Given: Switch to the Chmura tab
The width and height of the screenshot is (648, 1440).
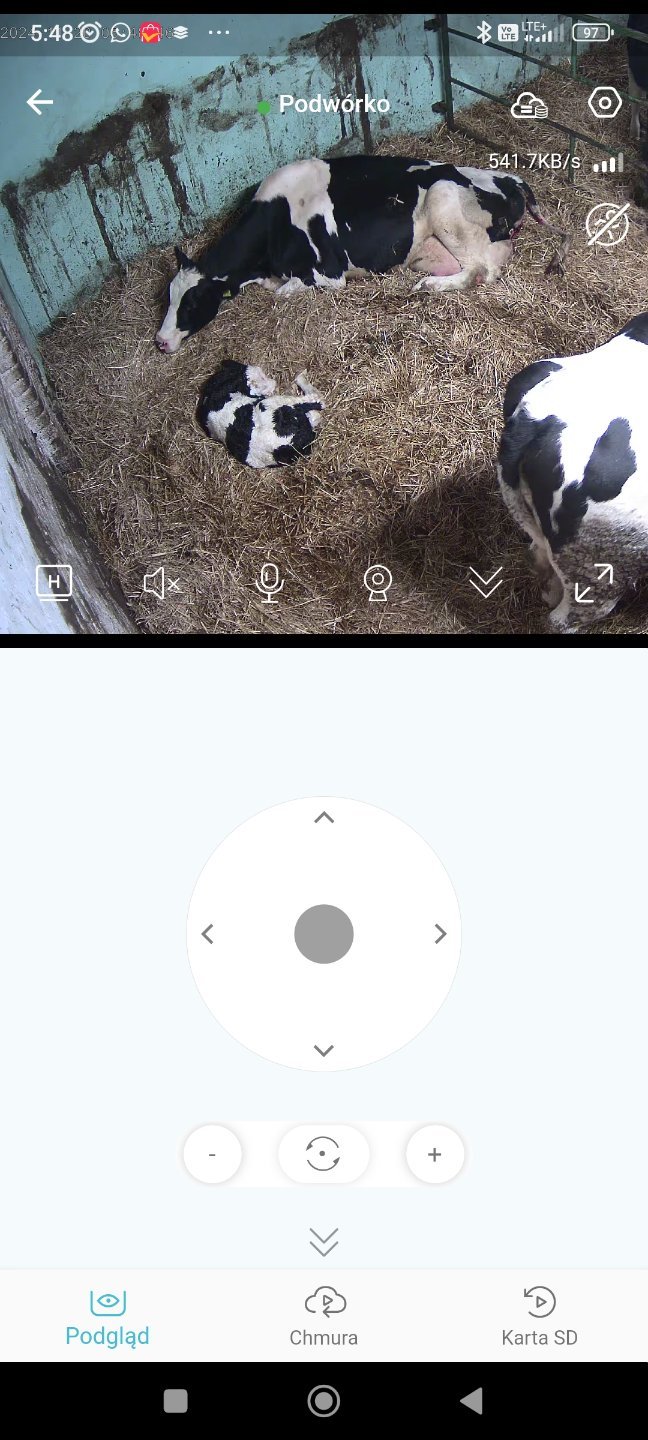Looking at the screenshot, I should click(324, 1316).
